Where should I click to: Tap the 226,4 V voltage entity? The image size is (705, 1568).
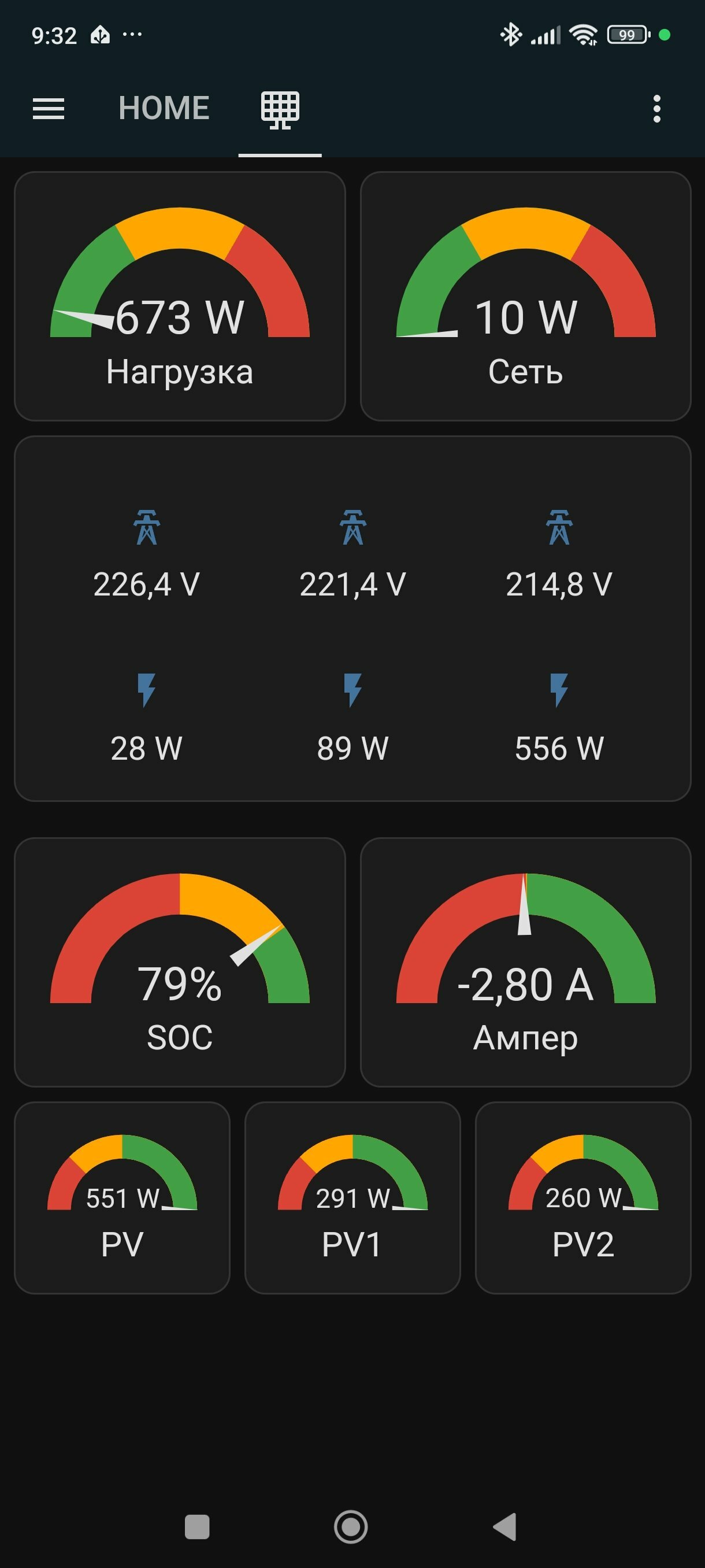[x=147, y=554]
